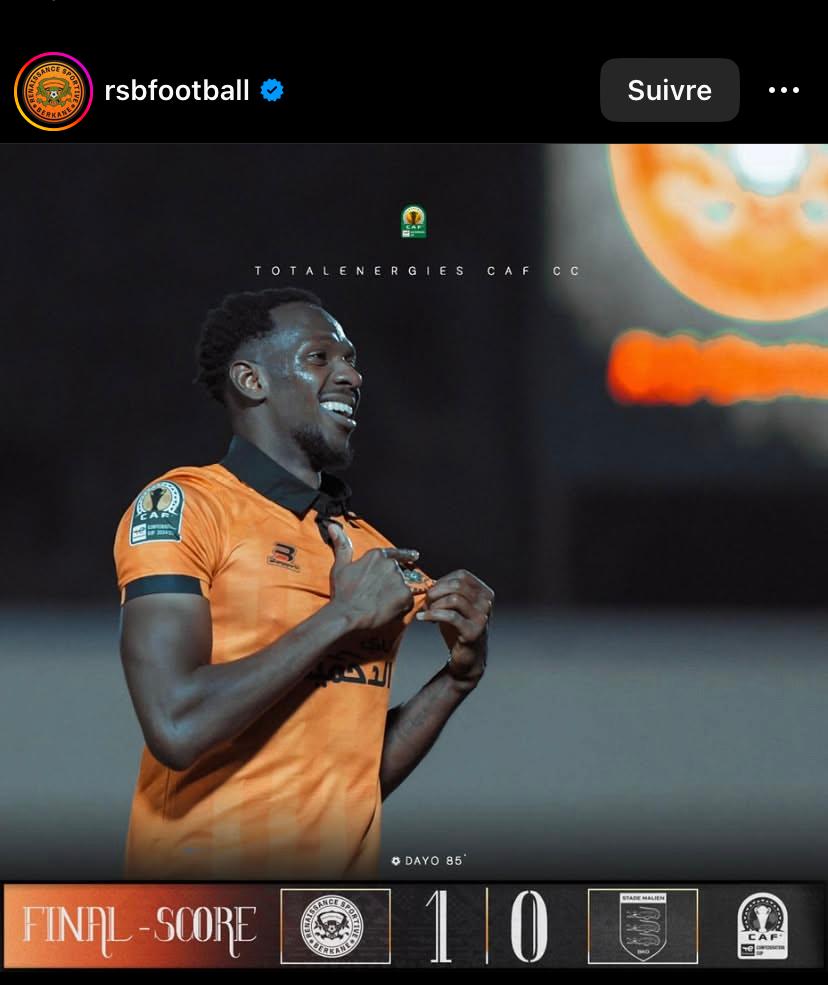Open the post's three-dot options menu
This screenshot has width=828, height=985.
784,90
